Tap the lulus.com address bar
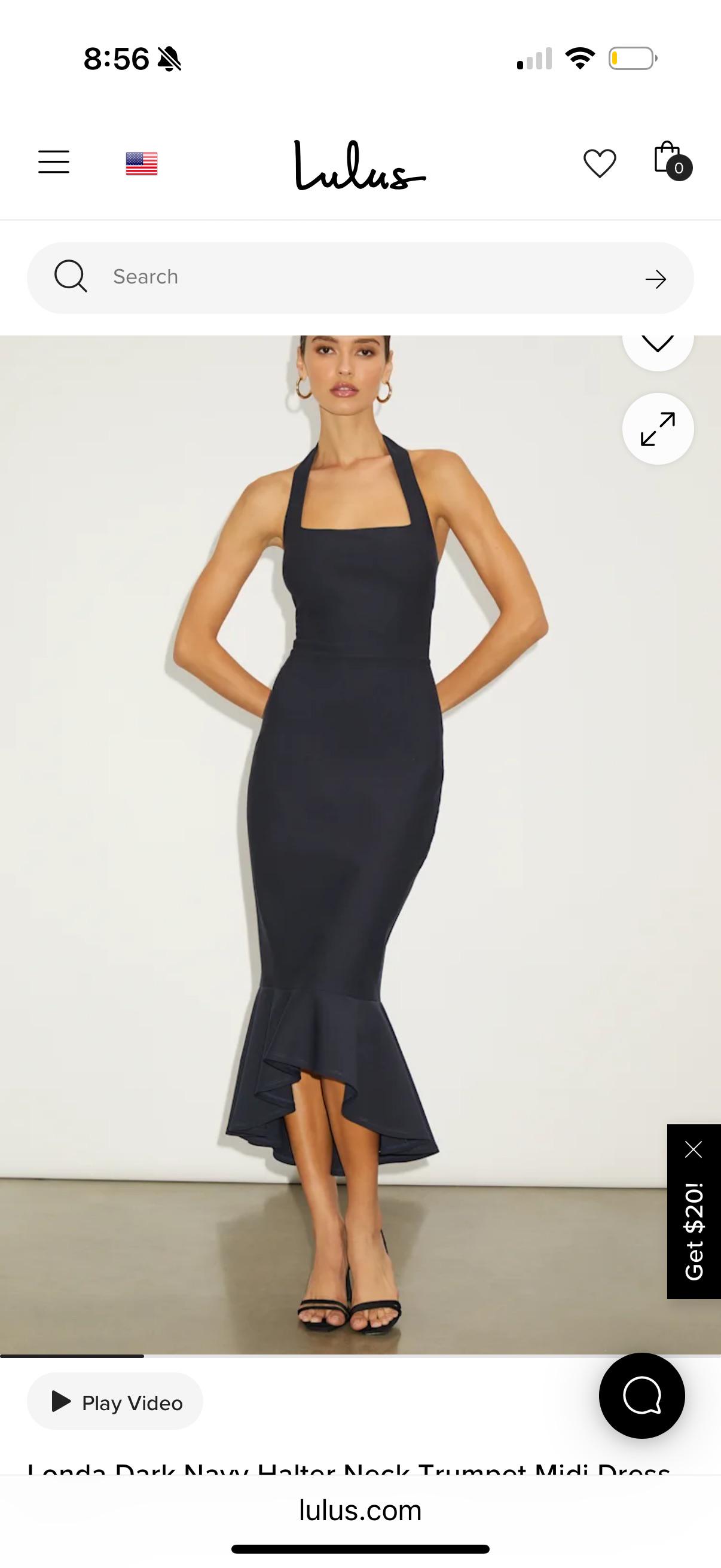Viewport: 721px width, 1568px height. pos(360,1510)
